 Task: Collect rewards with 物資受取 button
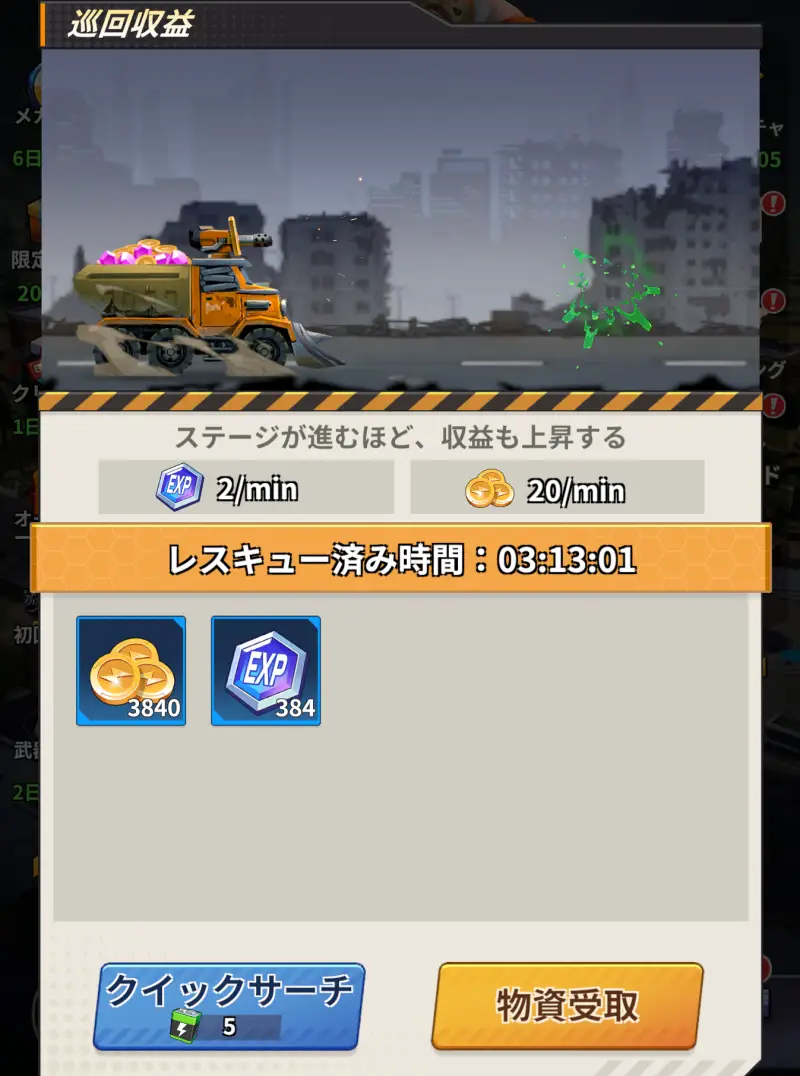(x=567, y=1006)
